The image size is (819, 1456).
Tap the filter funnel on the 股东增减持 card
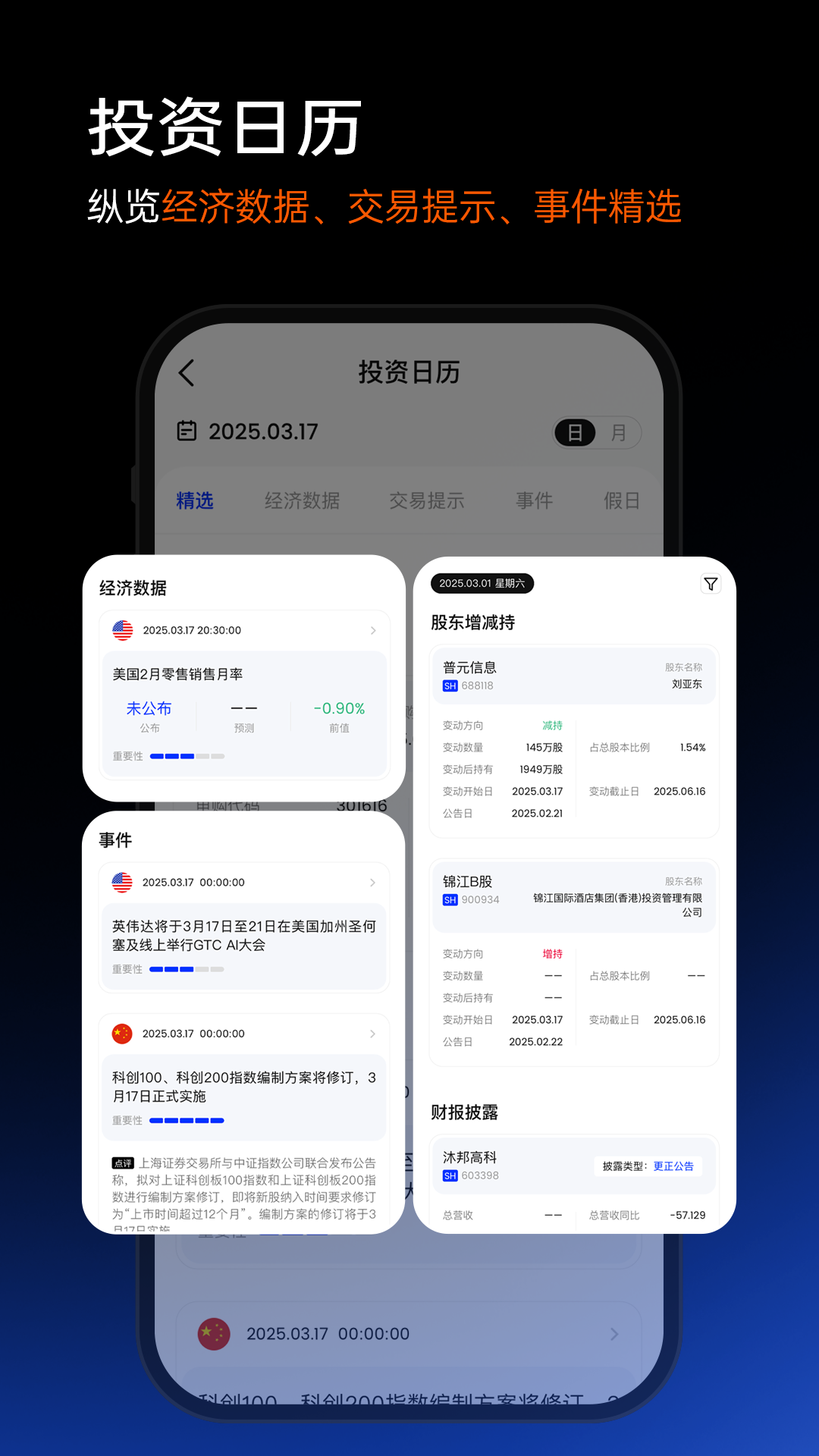(x=711, y=584)
